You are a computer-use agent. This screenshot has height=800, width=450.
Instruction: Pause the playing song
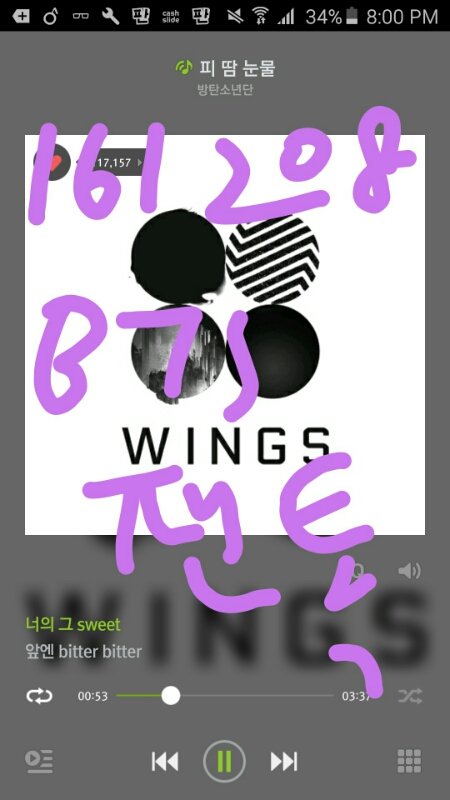click(x=224, y=761)
